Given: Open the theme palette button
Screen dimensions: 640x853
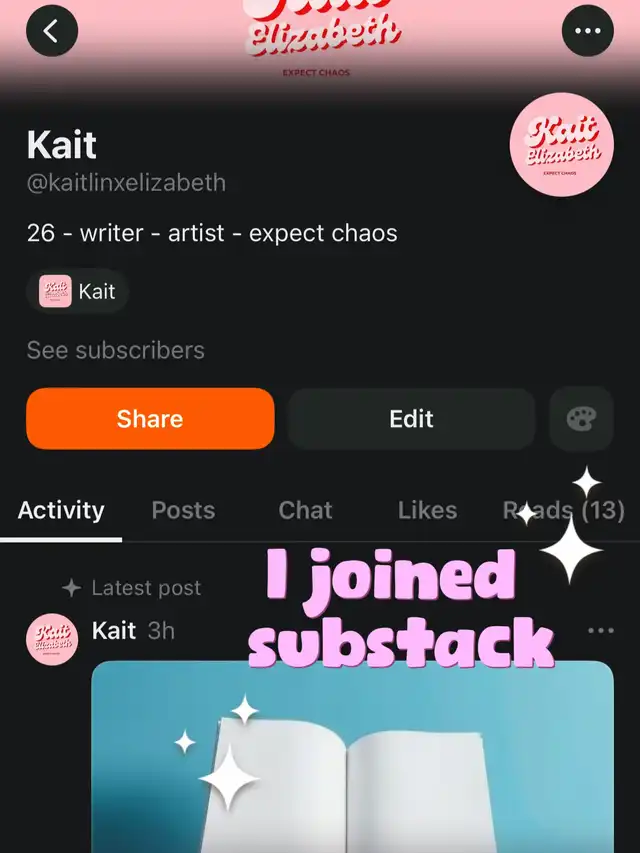Looking at the screenshot, I should pos(581,419).
